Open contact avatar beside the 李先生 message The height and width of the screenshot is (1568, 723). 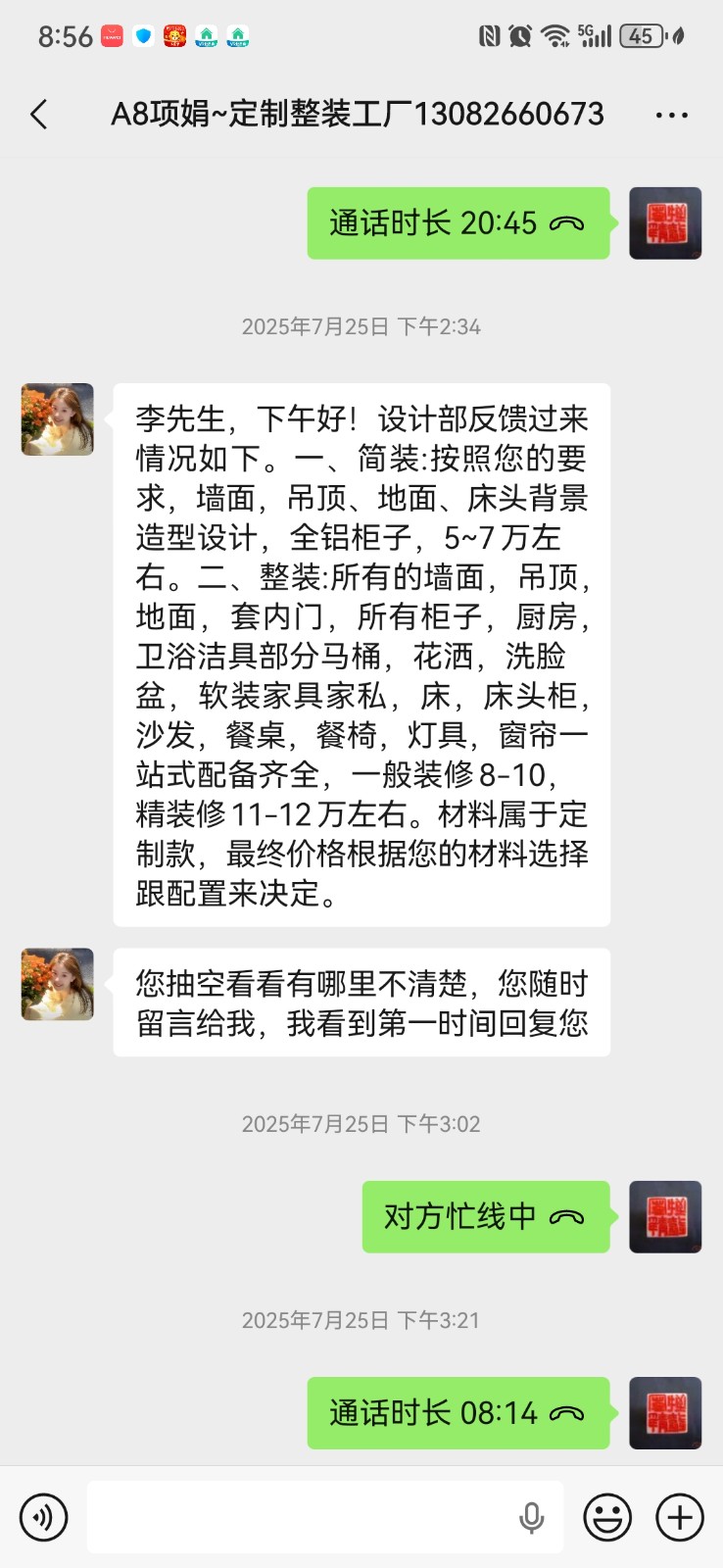click(58, 419)
